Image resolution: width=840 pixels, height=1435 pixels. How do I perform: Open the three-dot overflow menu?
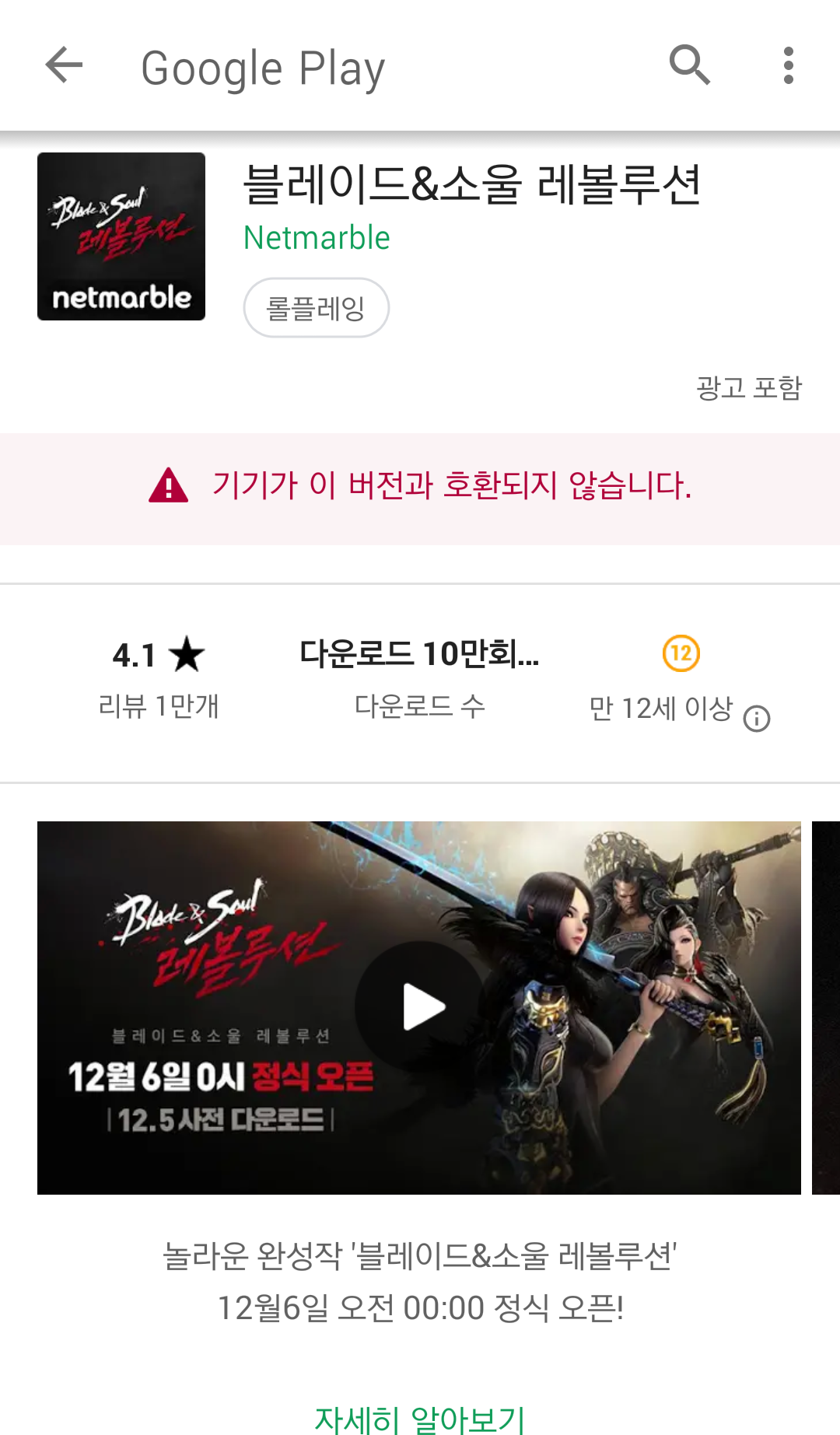(x=788, y=65)
